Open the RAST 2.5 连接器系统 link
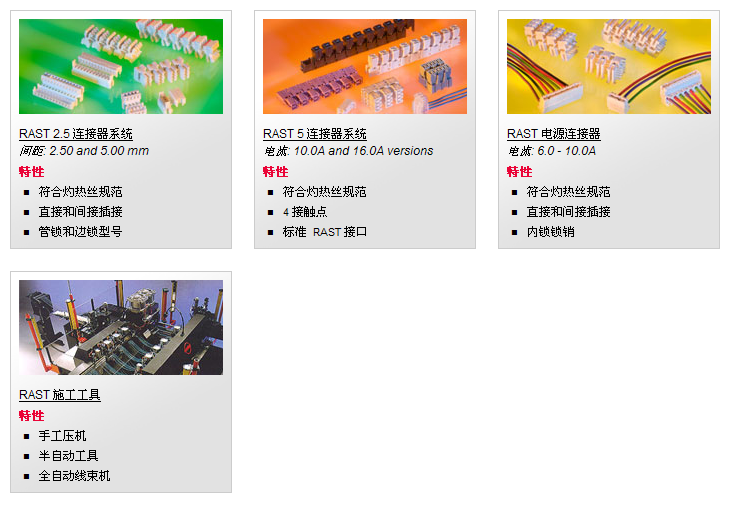740x505 pixels. [x=76, y=134]
